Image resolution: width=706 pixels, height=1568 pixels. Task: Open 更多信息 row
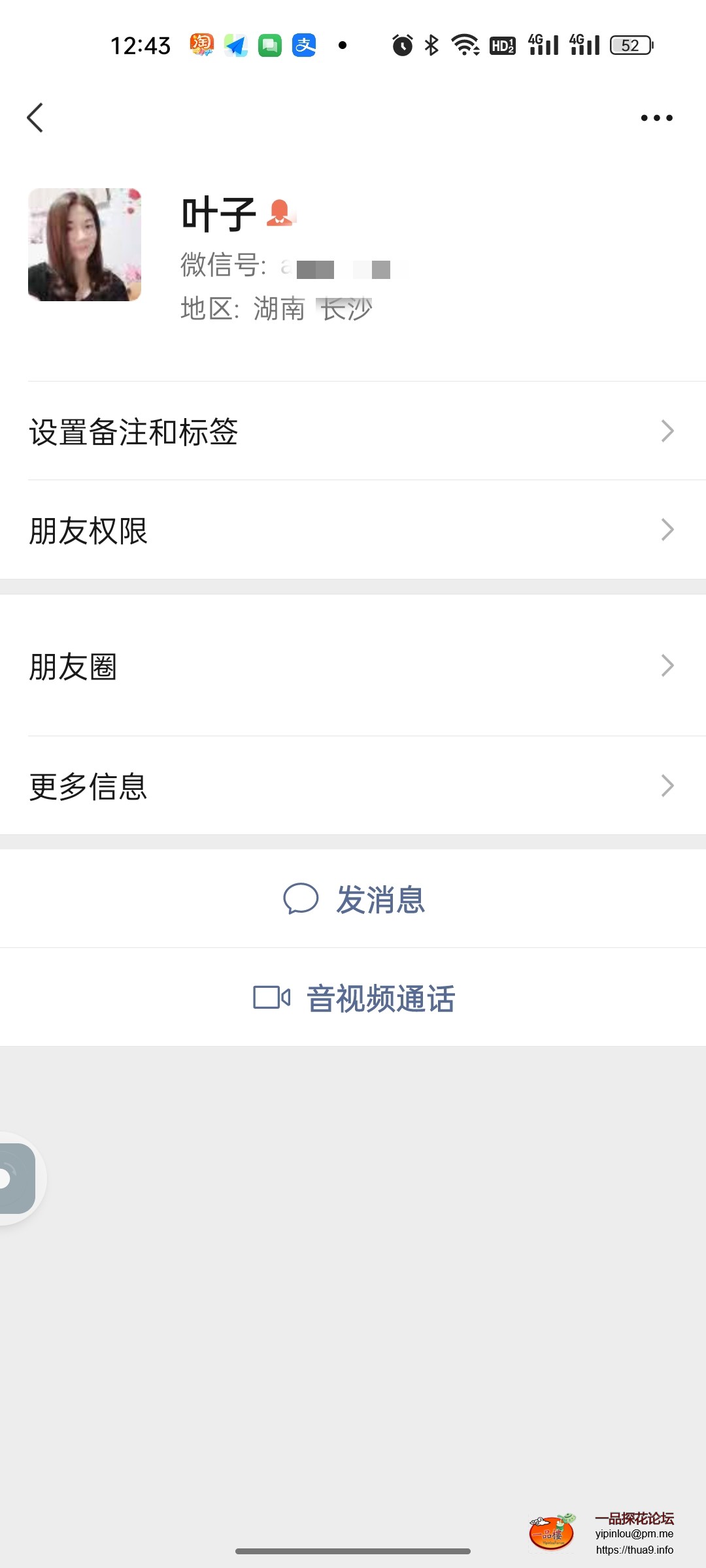[x=353, y=785]
